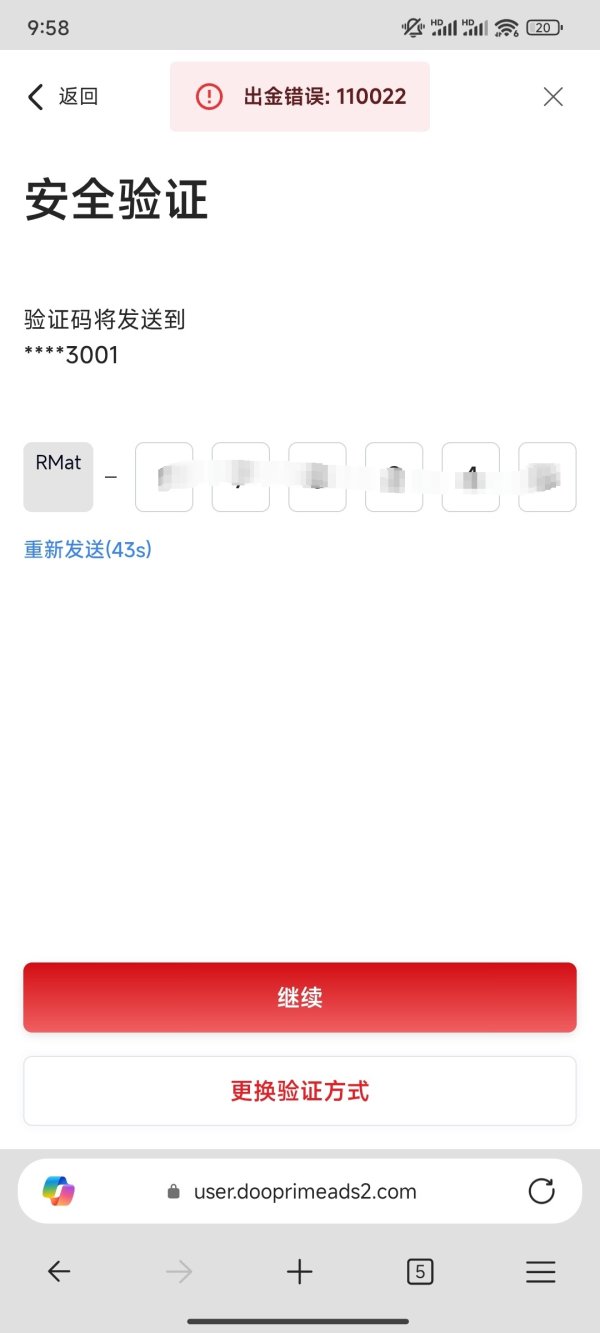Tap the last verification code box
This screenshot has width=600, height=1333.
pyautogui.click(x=547, y=477)
